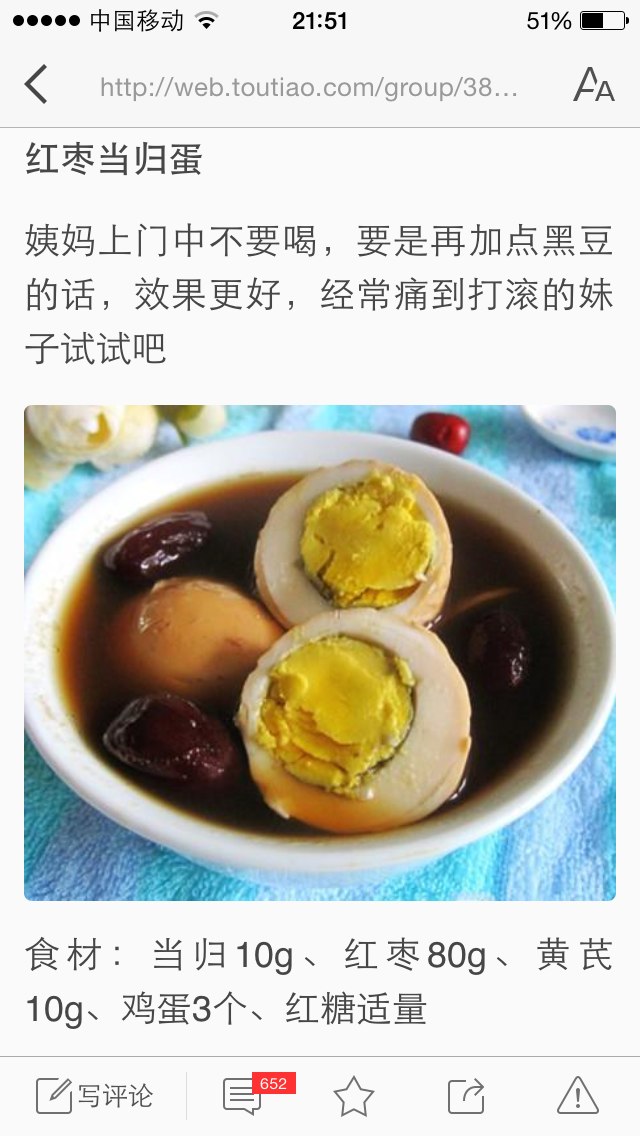Open the font size settings icon
The height and width of the screenshot is (1136, 640).
pyautogui.click(x=594, y=85)
